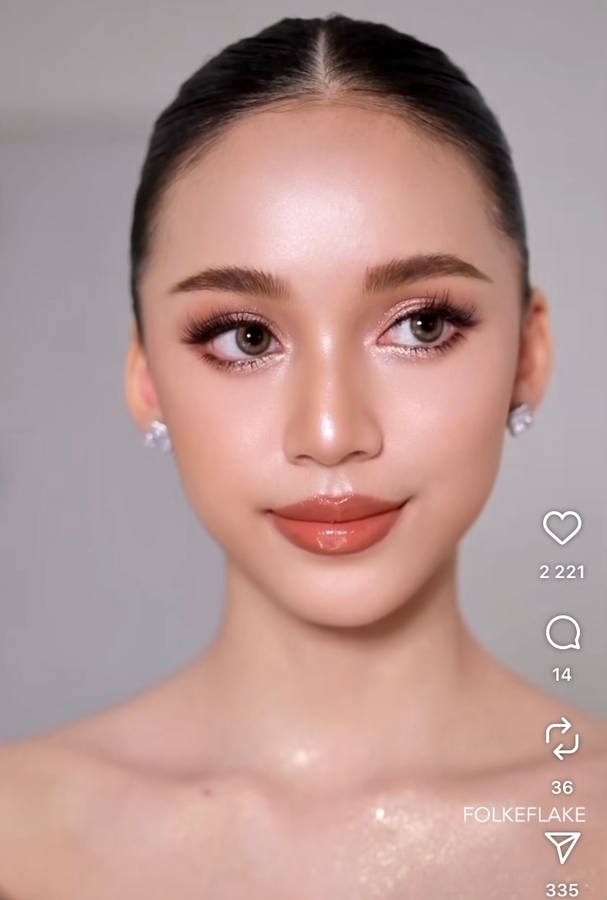Image resolution: width=607 pixels, height=900 pixels.
Task: Like this video with the heart icon
Action: [x=561, y=527]
